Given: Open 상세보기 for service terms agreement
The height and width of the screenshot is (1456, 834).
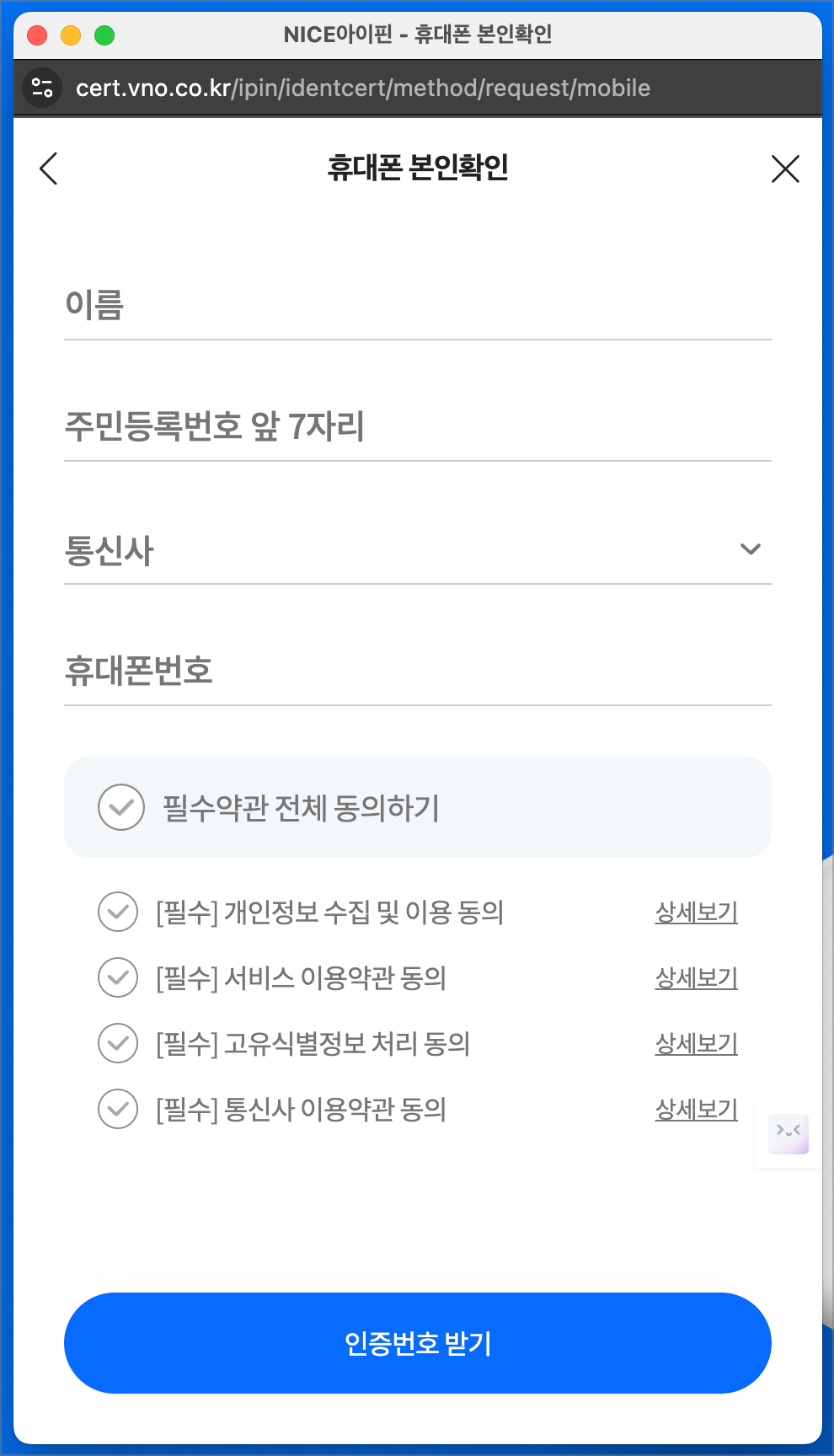Looking at the screenshot, I should pyautogui.click(x=696, y=977).
